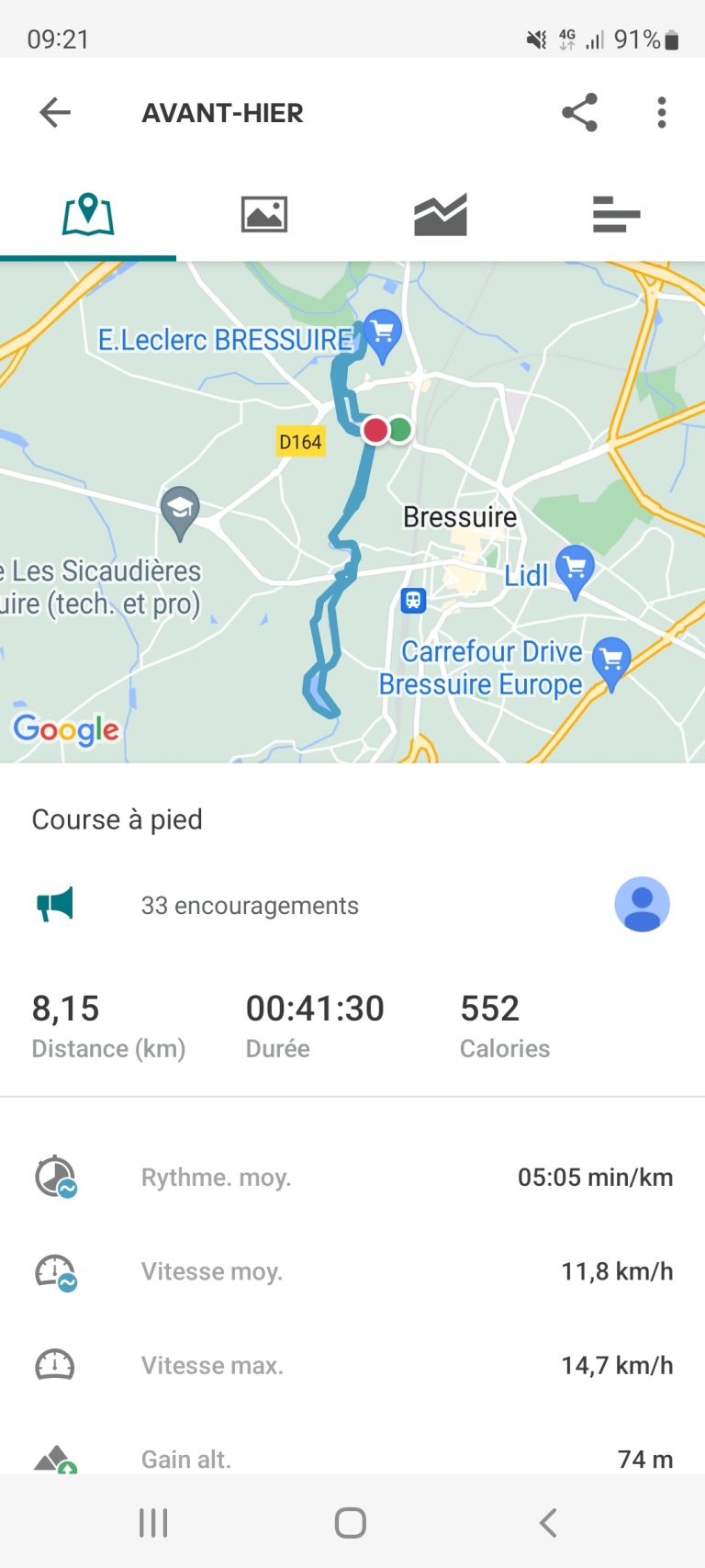Switch to the charts tab
Image resolution: width=705 pixels, height=1568 pixels.
point(441,215)
